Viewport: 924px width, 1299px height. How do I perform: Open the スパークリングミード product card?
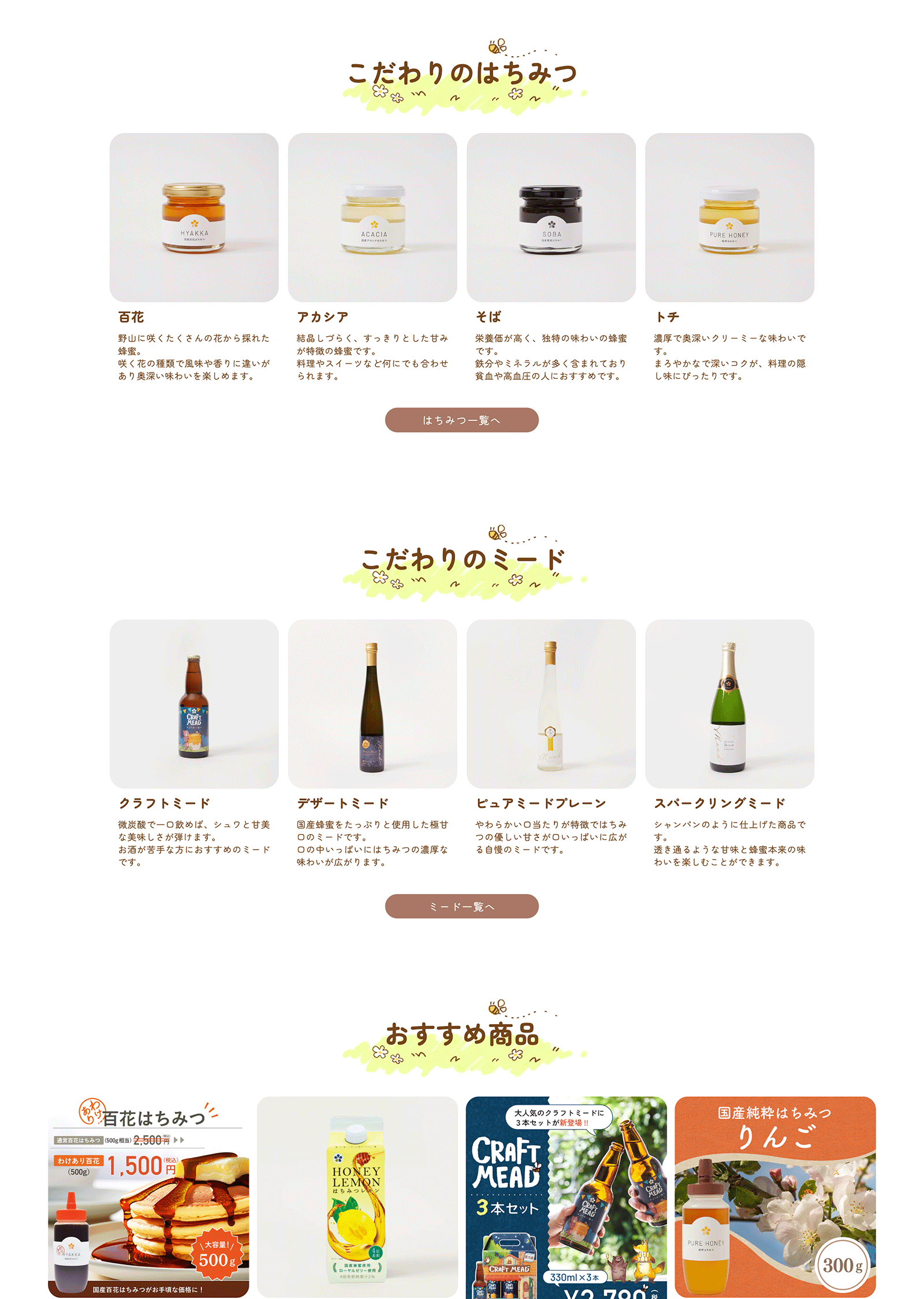(x=729, y=704)
